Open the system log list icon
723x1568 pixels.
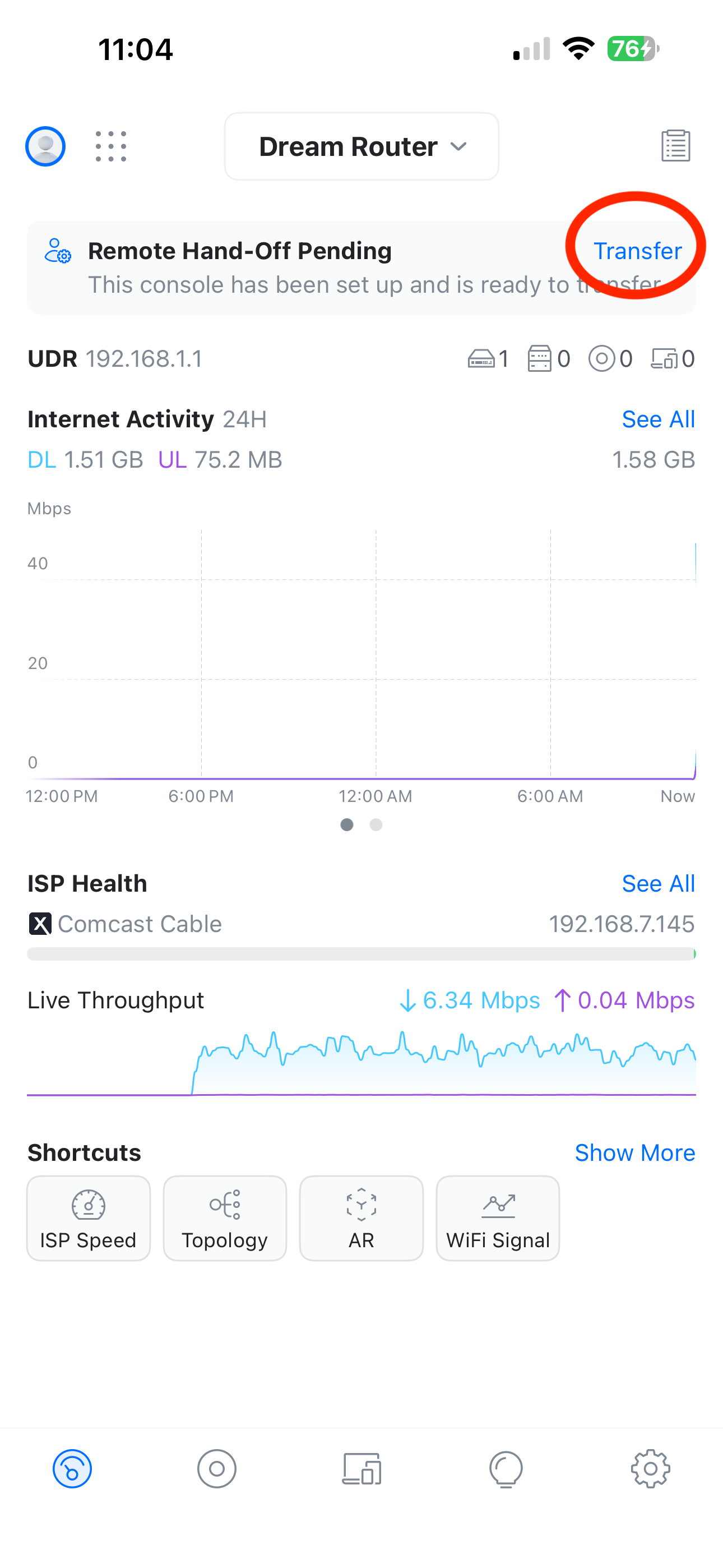(x=675, y=146)
